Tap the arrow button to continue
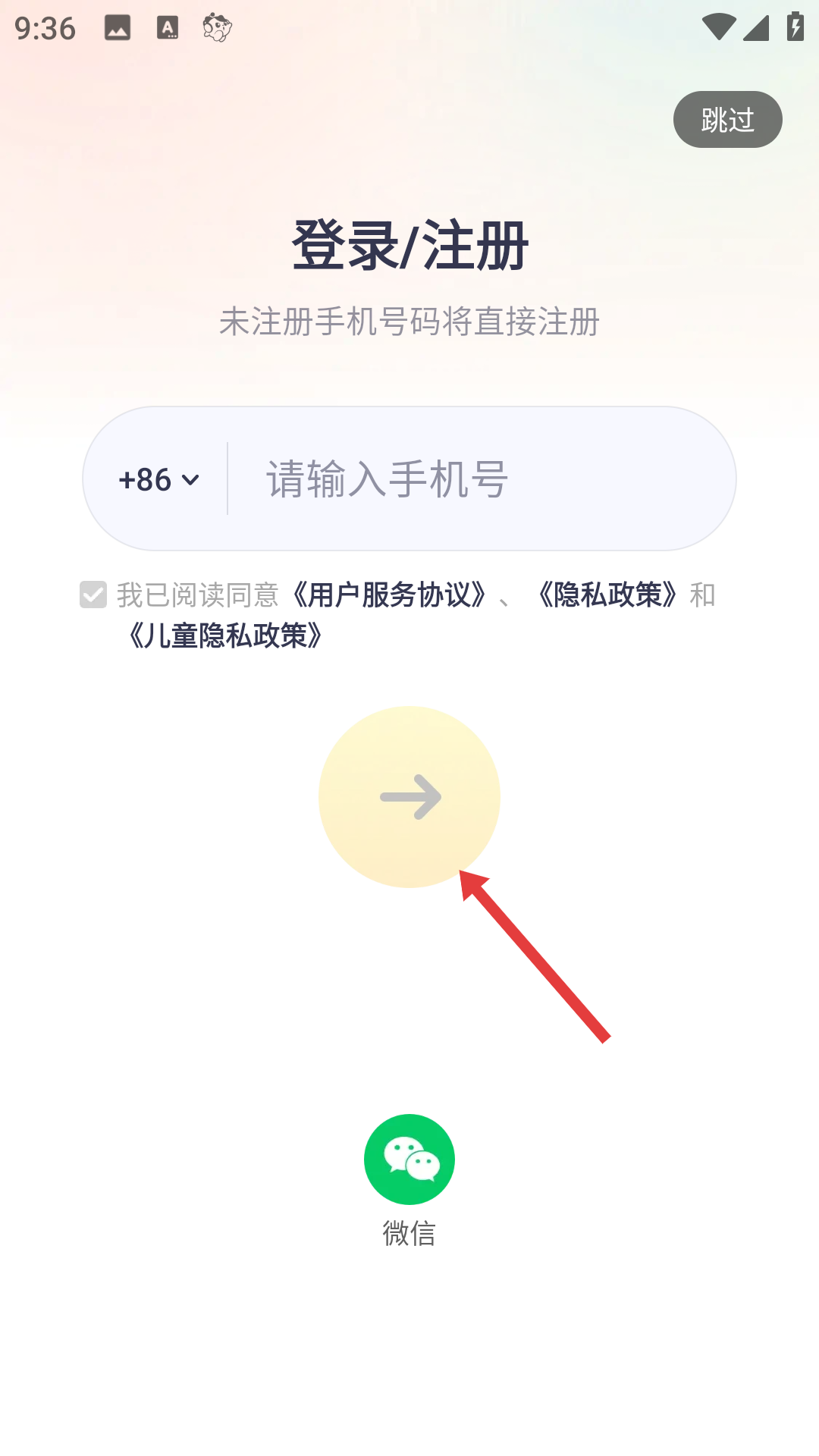819x1456 pixels. point(409,797)
